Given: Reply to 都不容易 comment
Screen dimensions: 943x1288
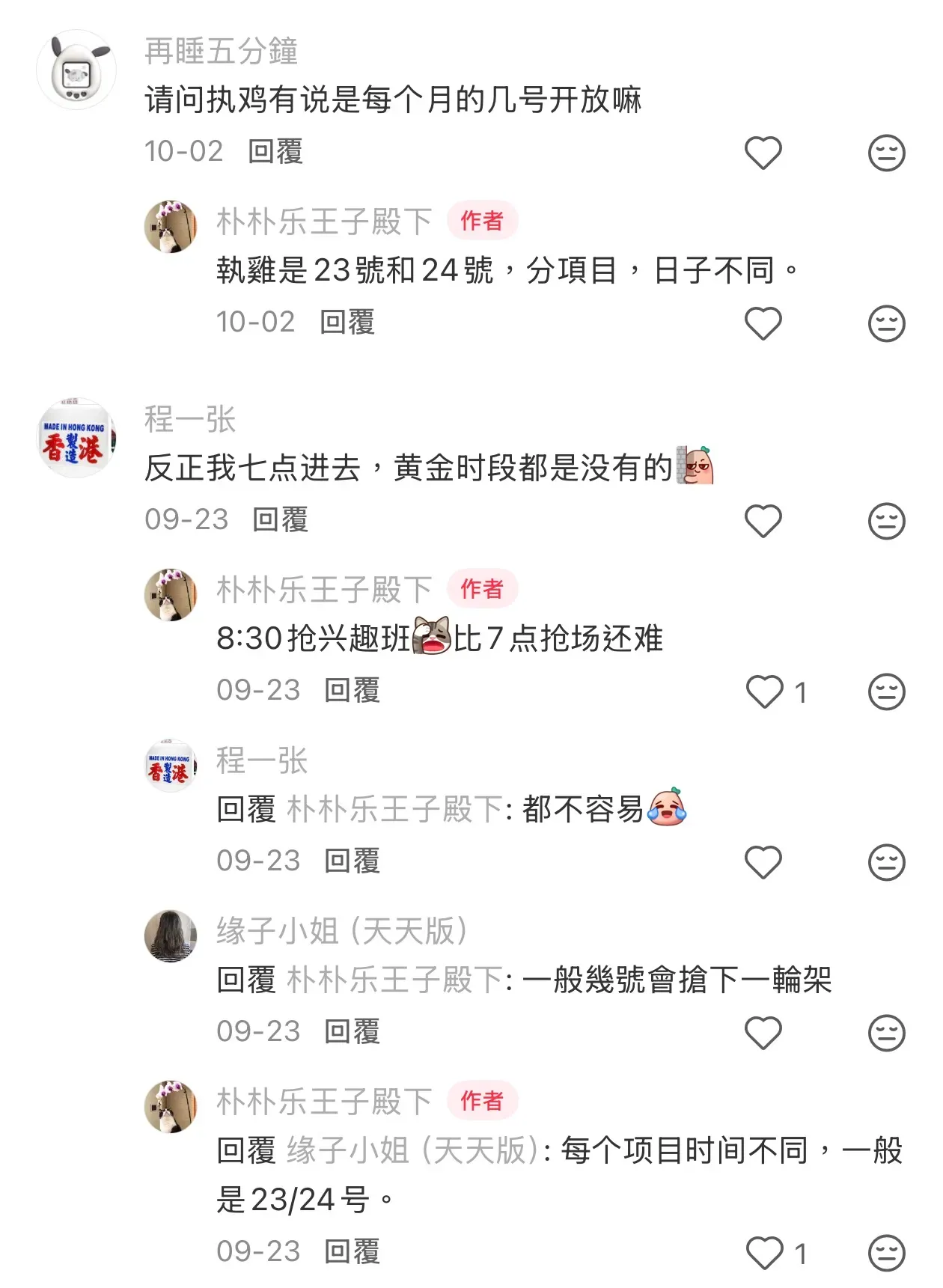Looking at the screenshot, I should point(352,861).
